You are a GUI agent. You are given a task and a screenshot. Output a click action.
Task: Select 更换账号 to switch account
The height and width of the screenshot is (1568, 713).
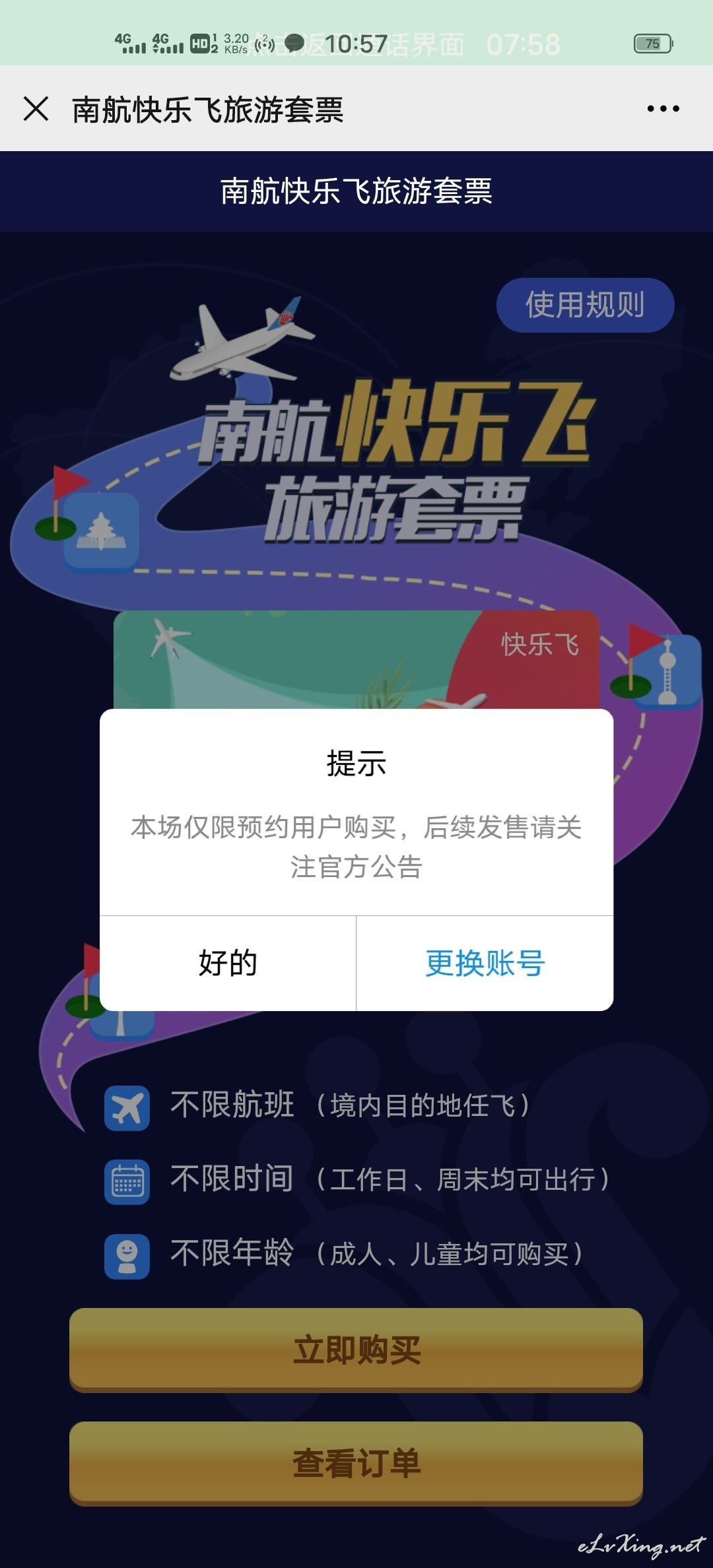[x=485, y=963]
